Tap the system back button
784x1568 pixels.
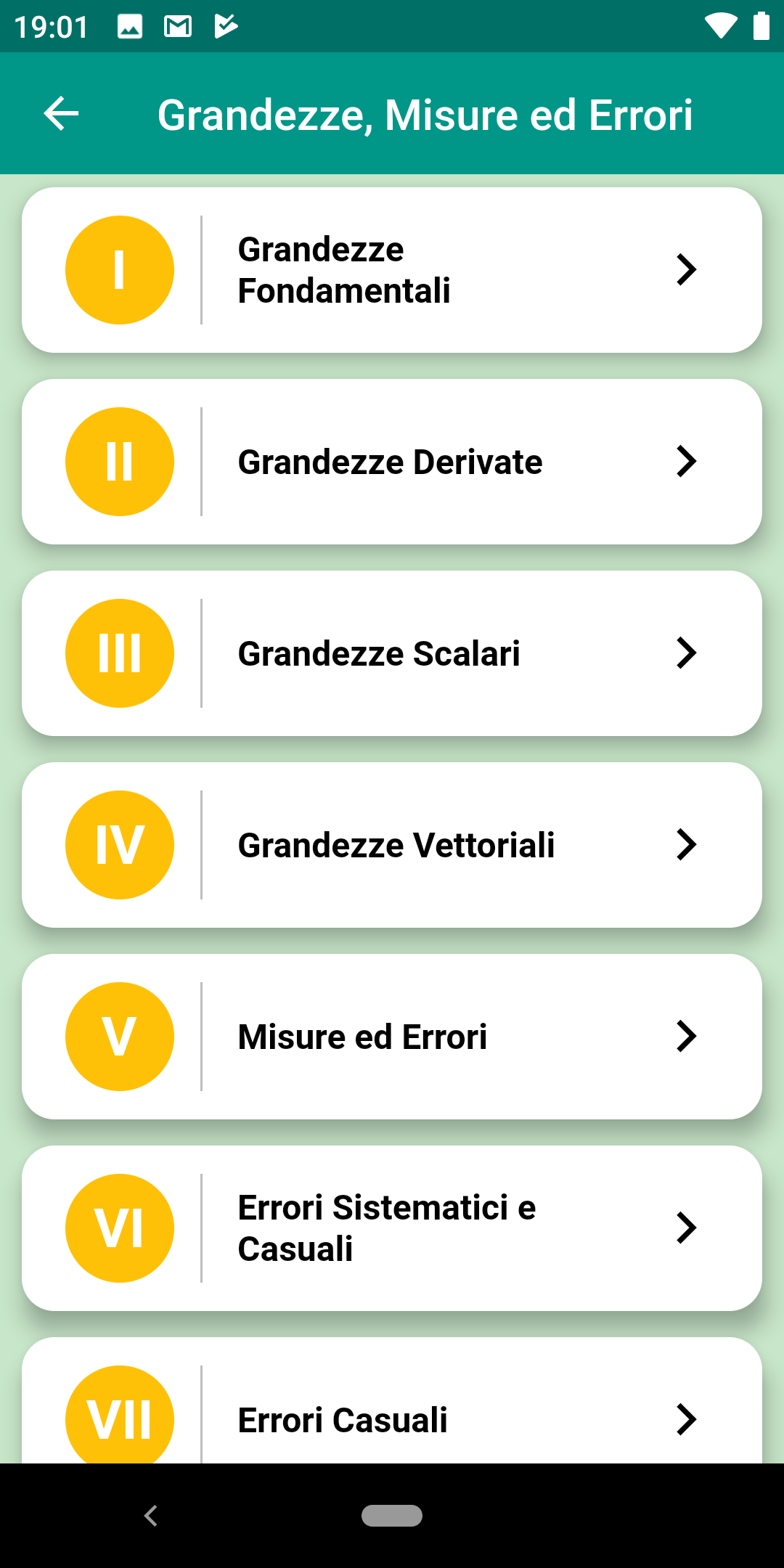[x=151, y=1516]
